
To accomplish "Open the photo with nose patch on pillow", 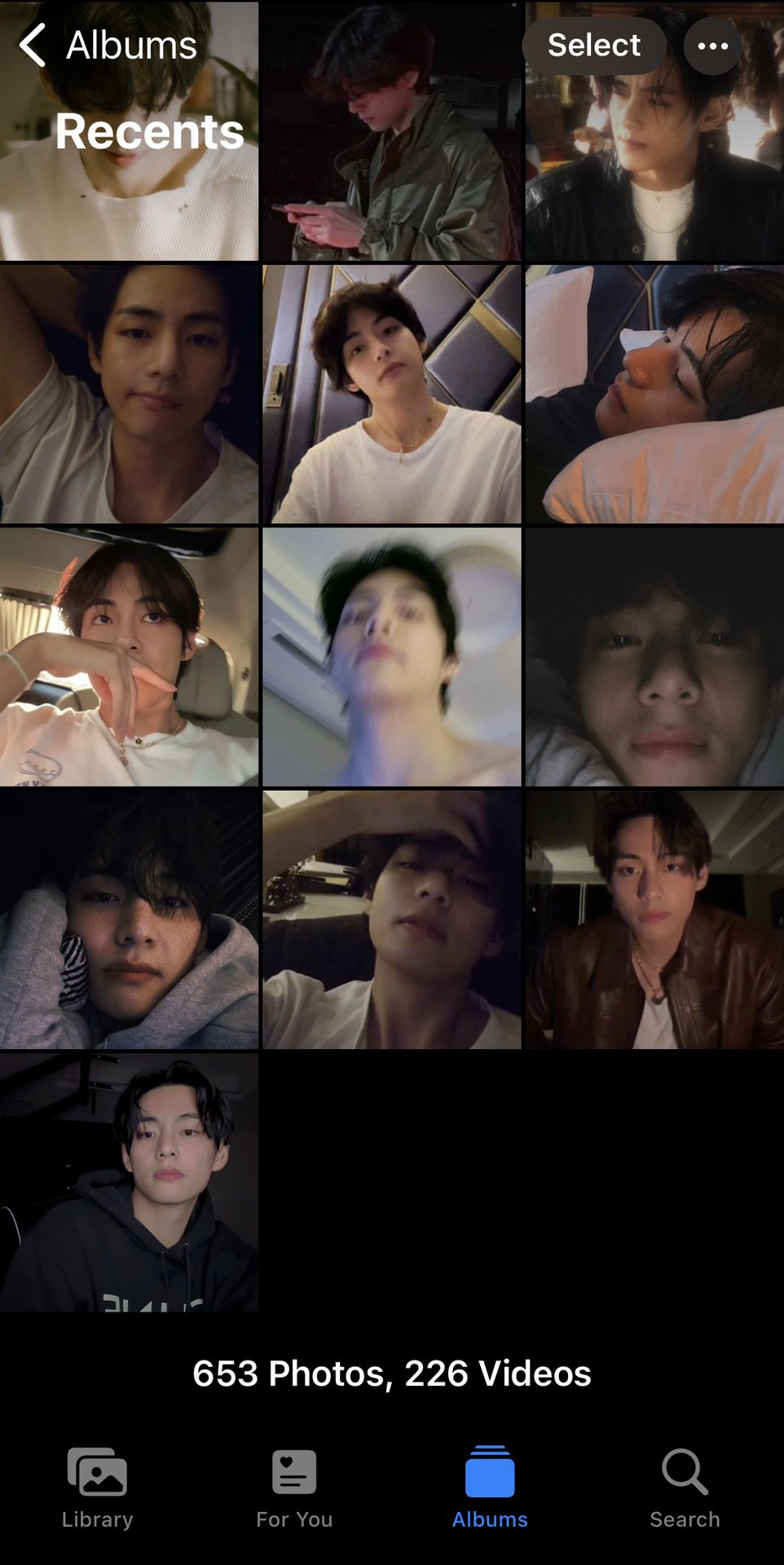I will pos(654,394).
